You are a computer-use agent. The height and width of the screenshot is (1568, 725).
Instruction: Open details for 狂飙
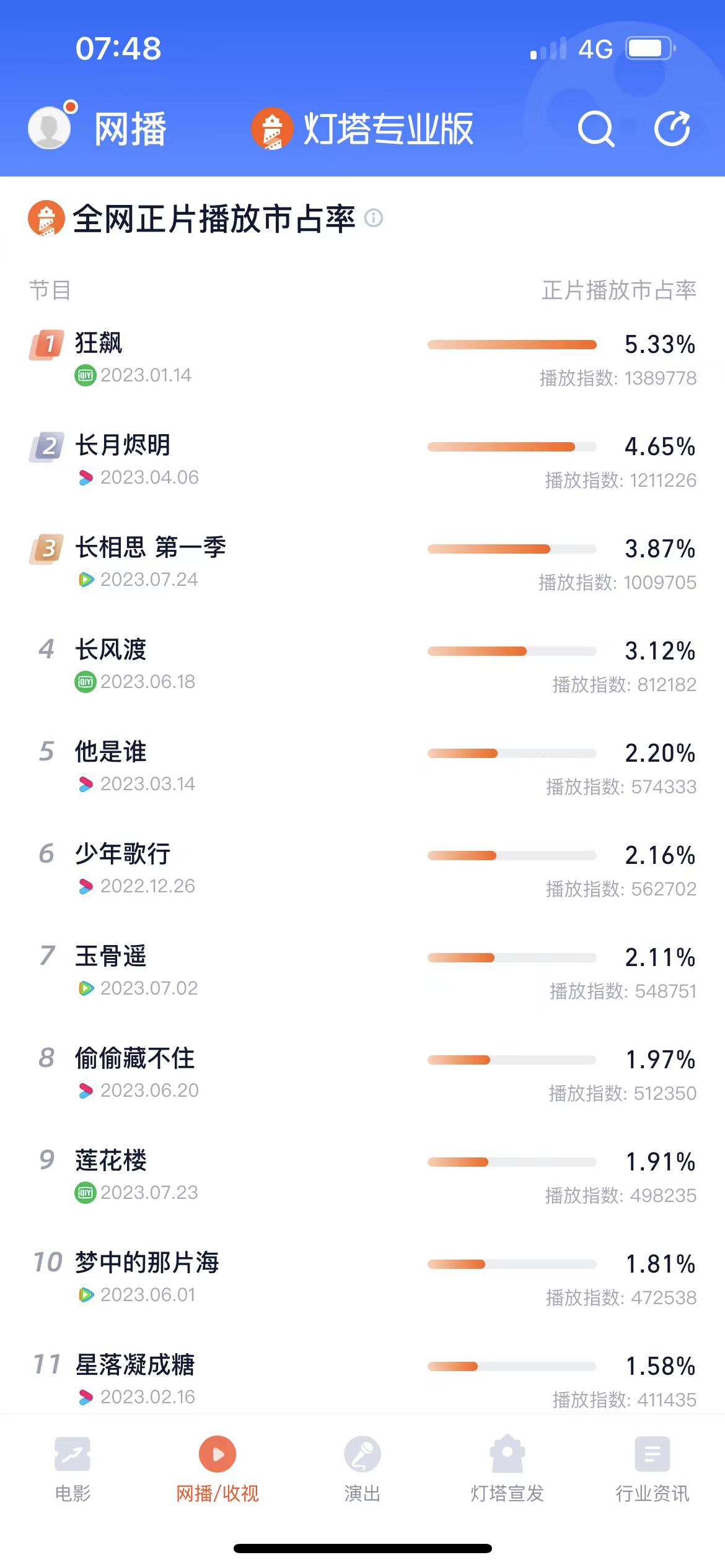point(362,359)
